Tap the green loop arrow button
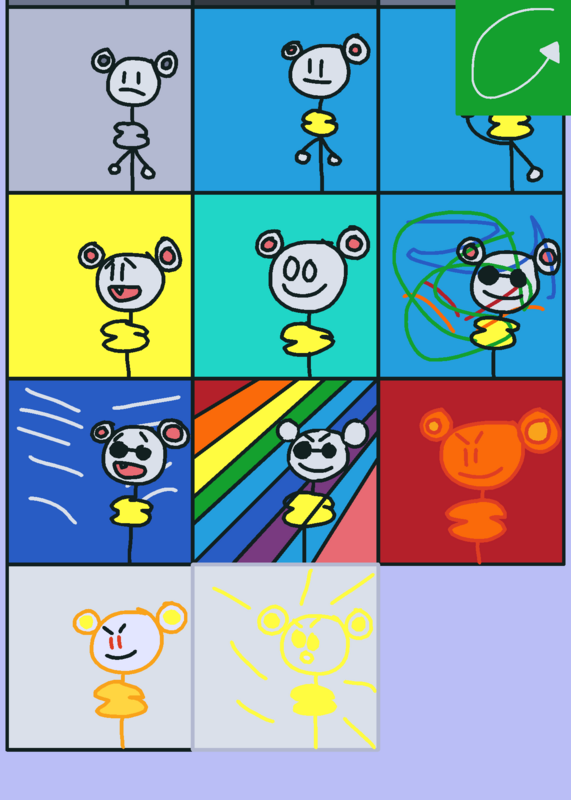 coord(513,57)
